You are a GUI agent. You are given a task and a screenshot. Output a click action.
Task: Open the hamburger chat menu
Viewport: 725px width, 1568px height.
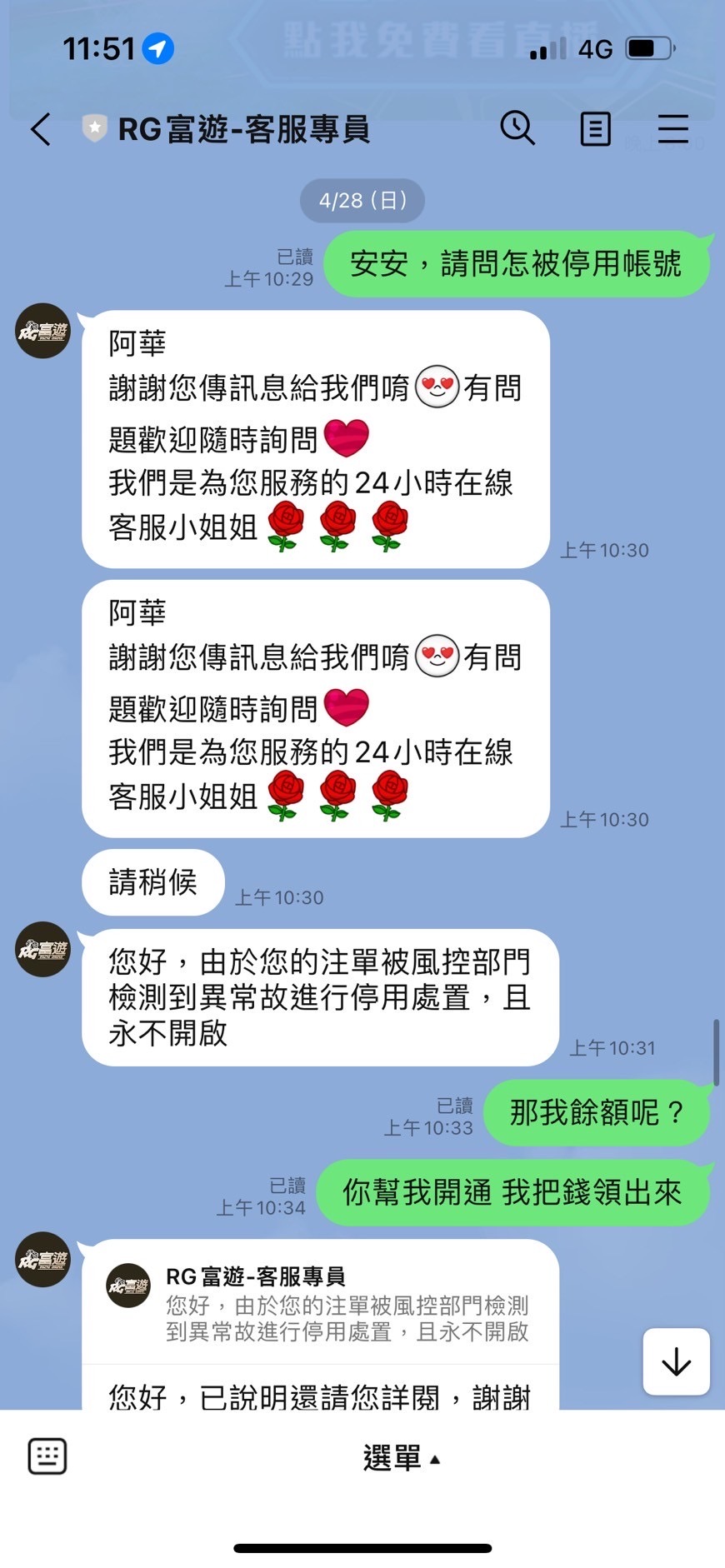pyautogui.click(x=672, y=129)
